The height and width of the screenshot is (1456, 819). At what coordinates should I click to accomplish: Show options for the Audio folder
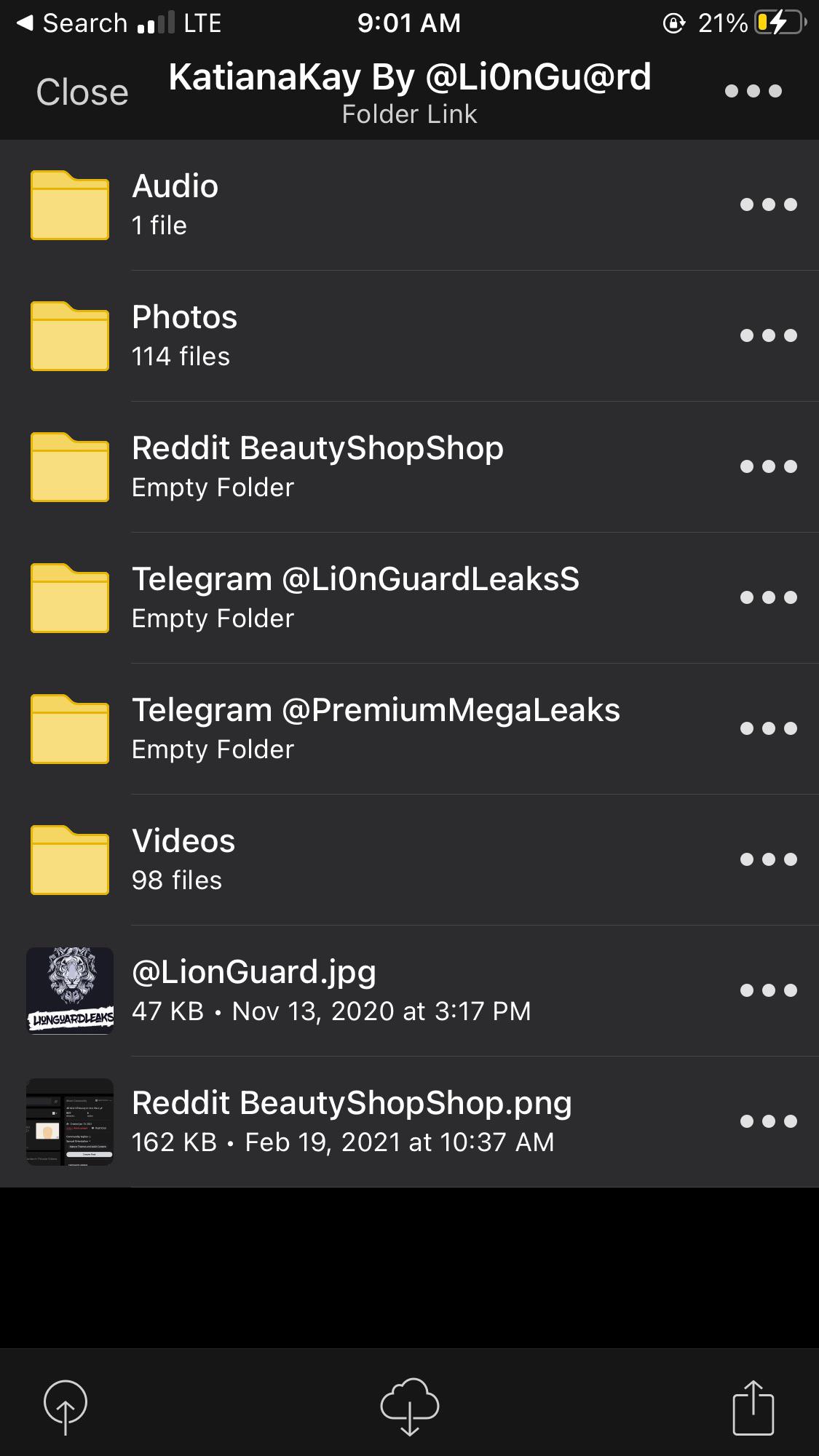pyautogui.click(x=768, y=204)
